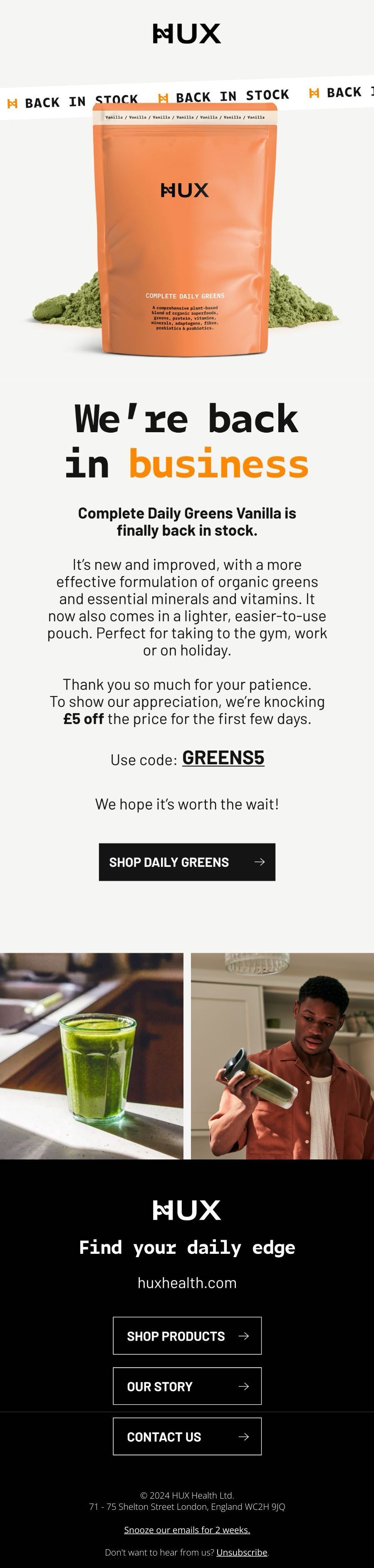Tap the Unsubscribe link
Image resolution: width=374 pixels, height=1568 pixels.
[x=241, y=1552]
